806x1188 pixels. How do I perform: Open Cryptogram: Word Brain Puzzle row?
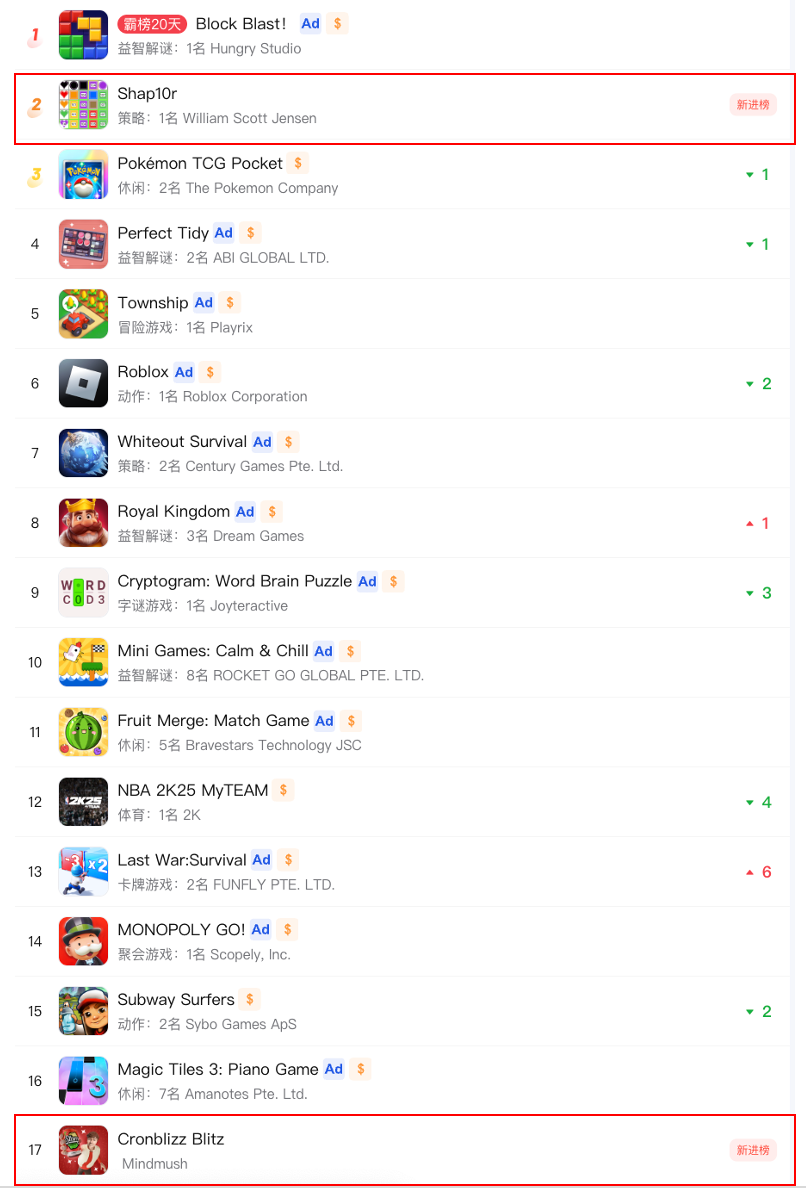pos(234,581)
